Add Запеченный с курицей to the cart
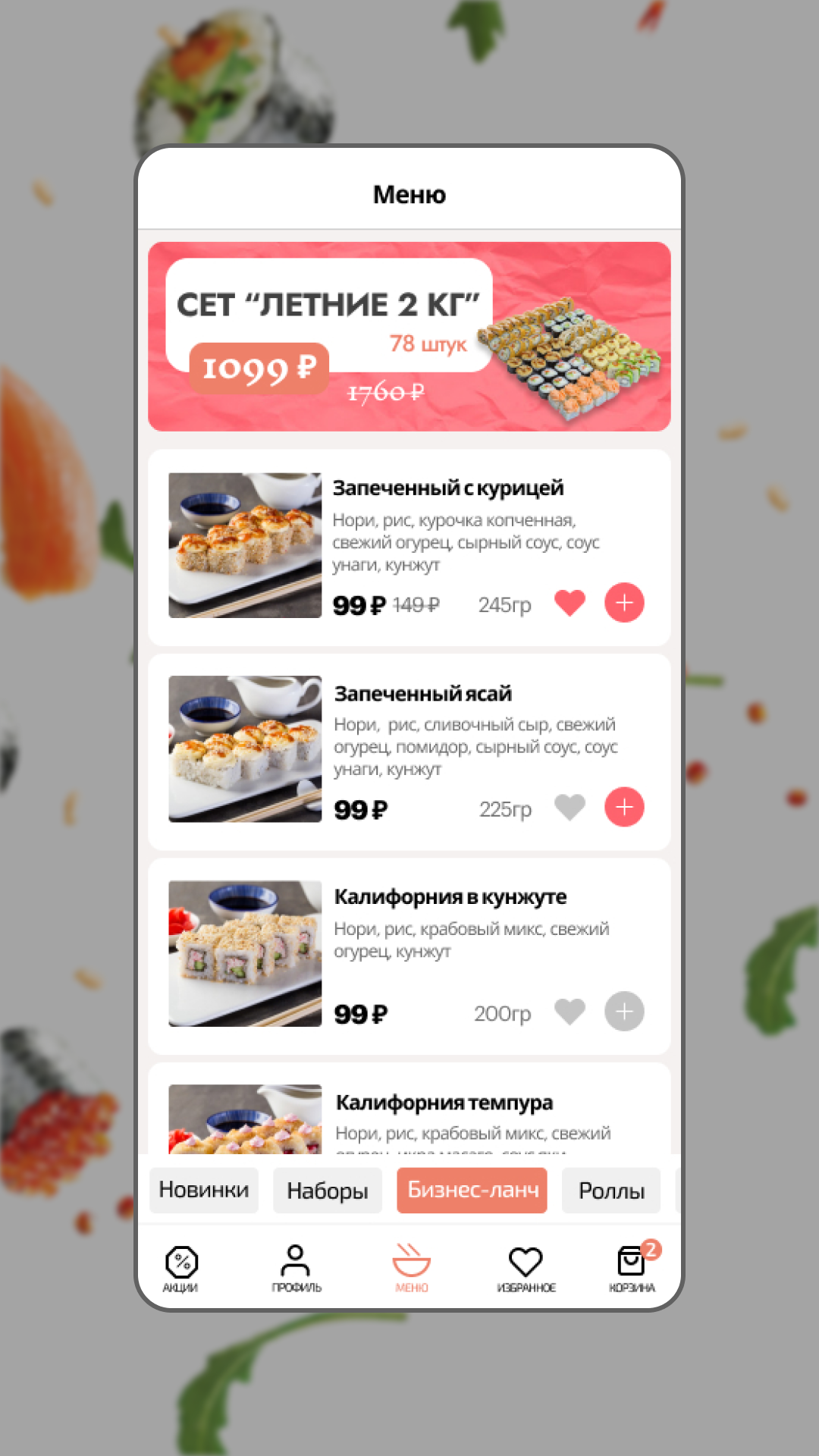819x1456 pixels. [624, 603]
